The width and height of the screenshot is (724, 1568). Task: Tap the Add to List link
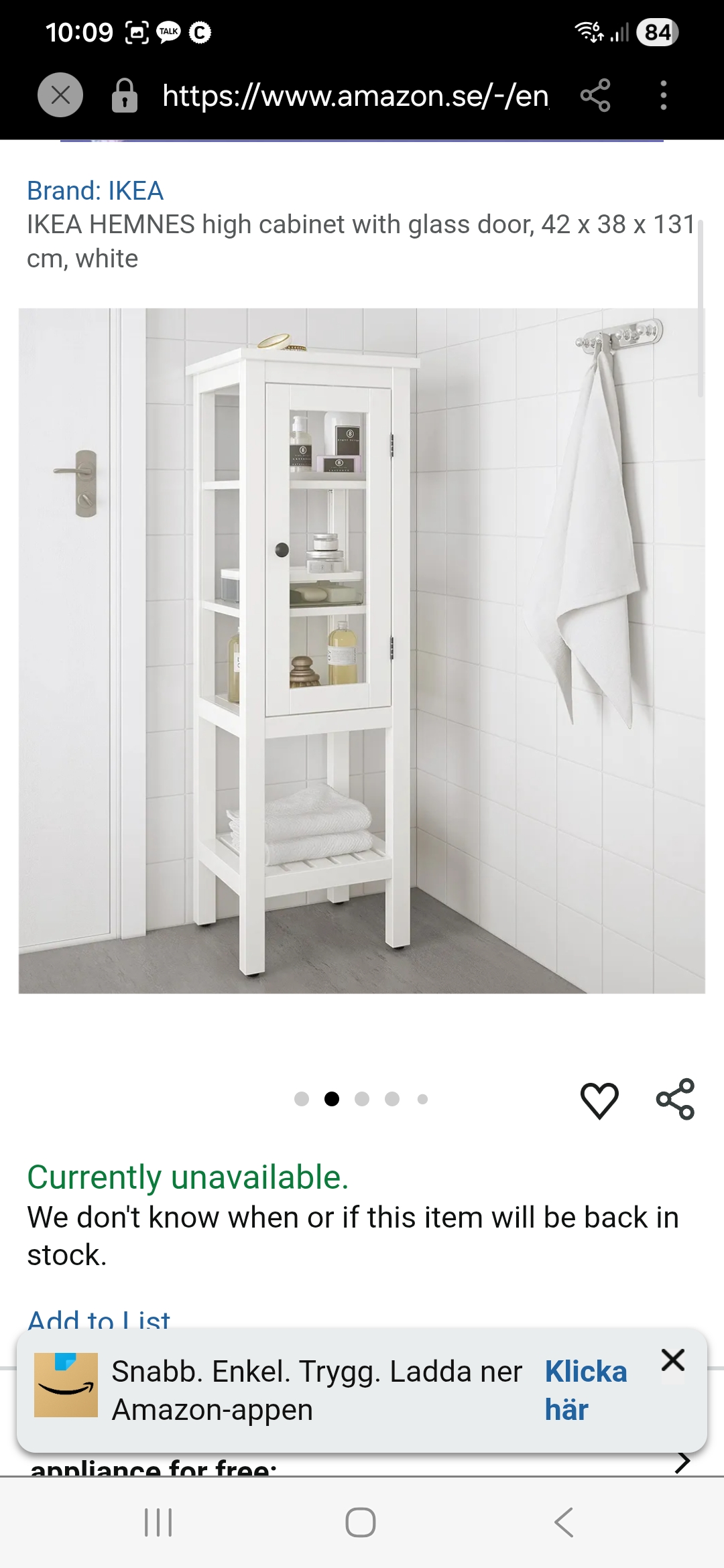[x=99, y=1319]
